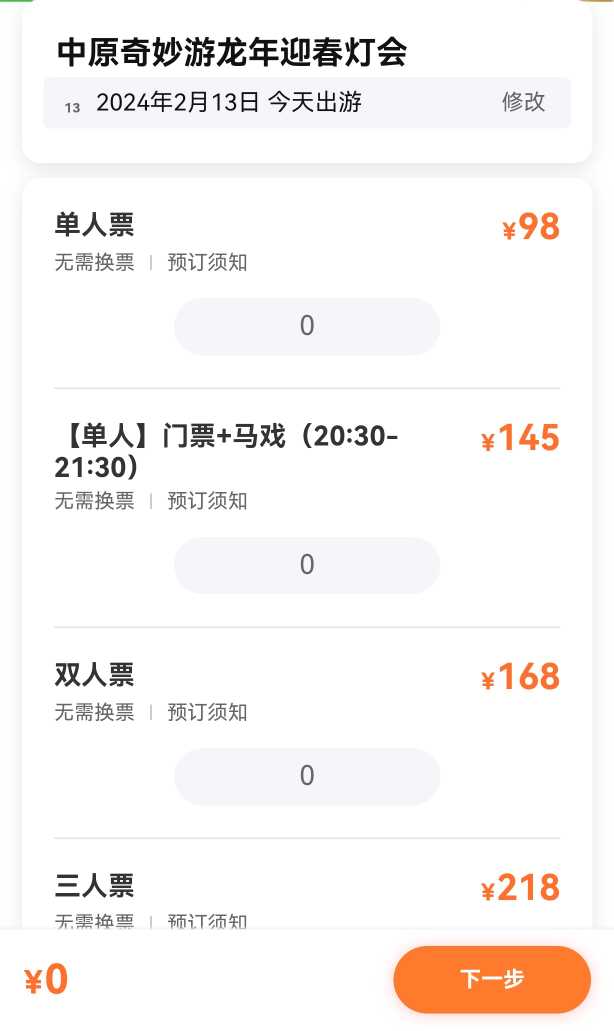Open 预订须知 under 单人票

tap(207, 262)
